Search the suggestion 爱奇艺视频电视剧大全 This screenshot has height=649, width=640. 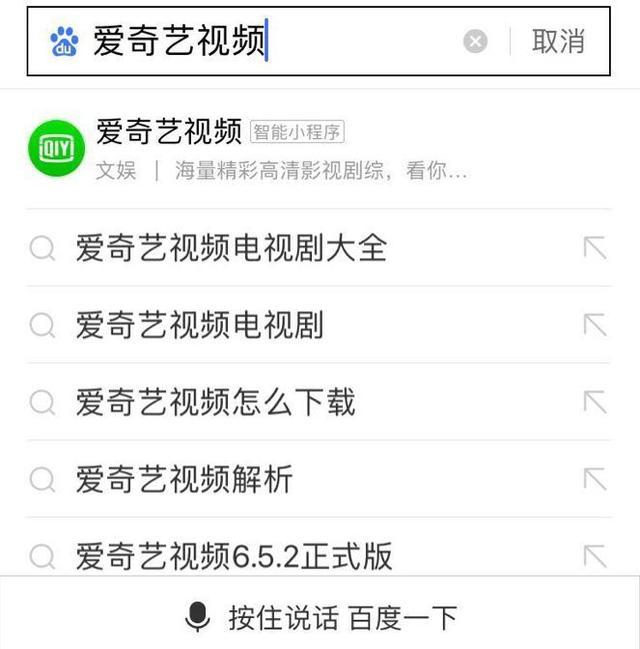[231, 248]
